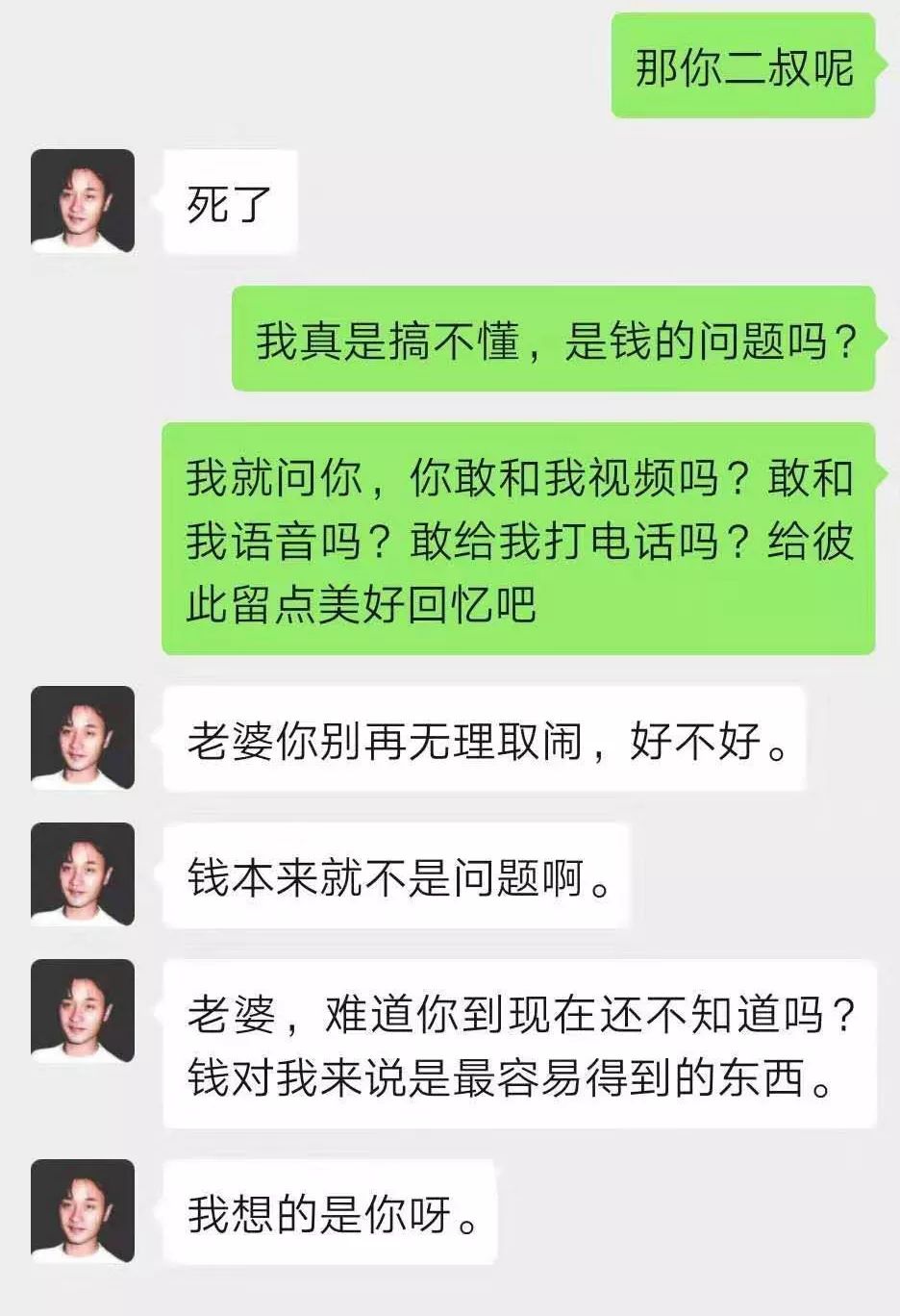Tap the avatar beside the 我想的是你呀 message
Screen dimensions: 900x1316
click(83, 1211)
